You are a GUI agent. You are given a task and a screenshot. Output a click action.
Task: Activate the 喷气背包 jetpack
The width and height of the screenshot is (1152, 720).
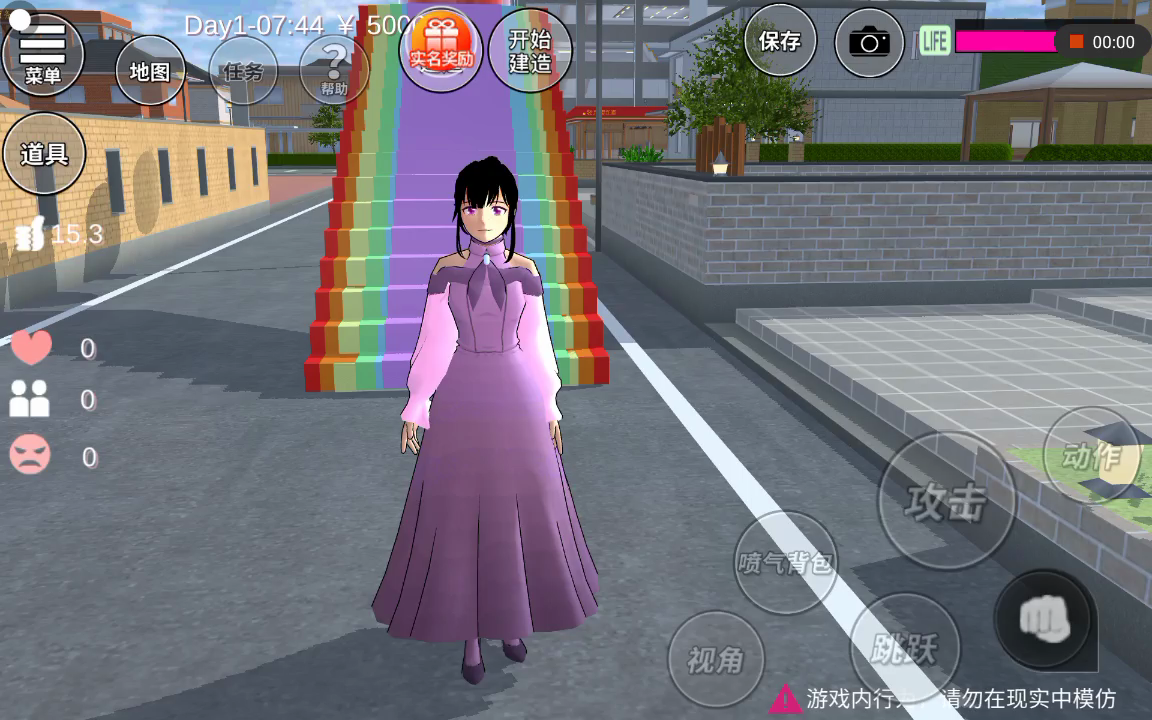point(785,563)
